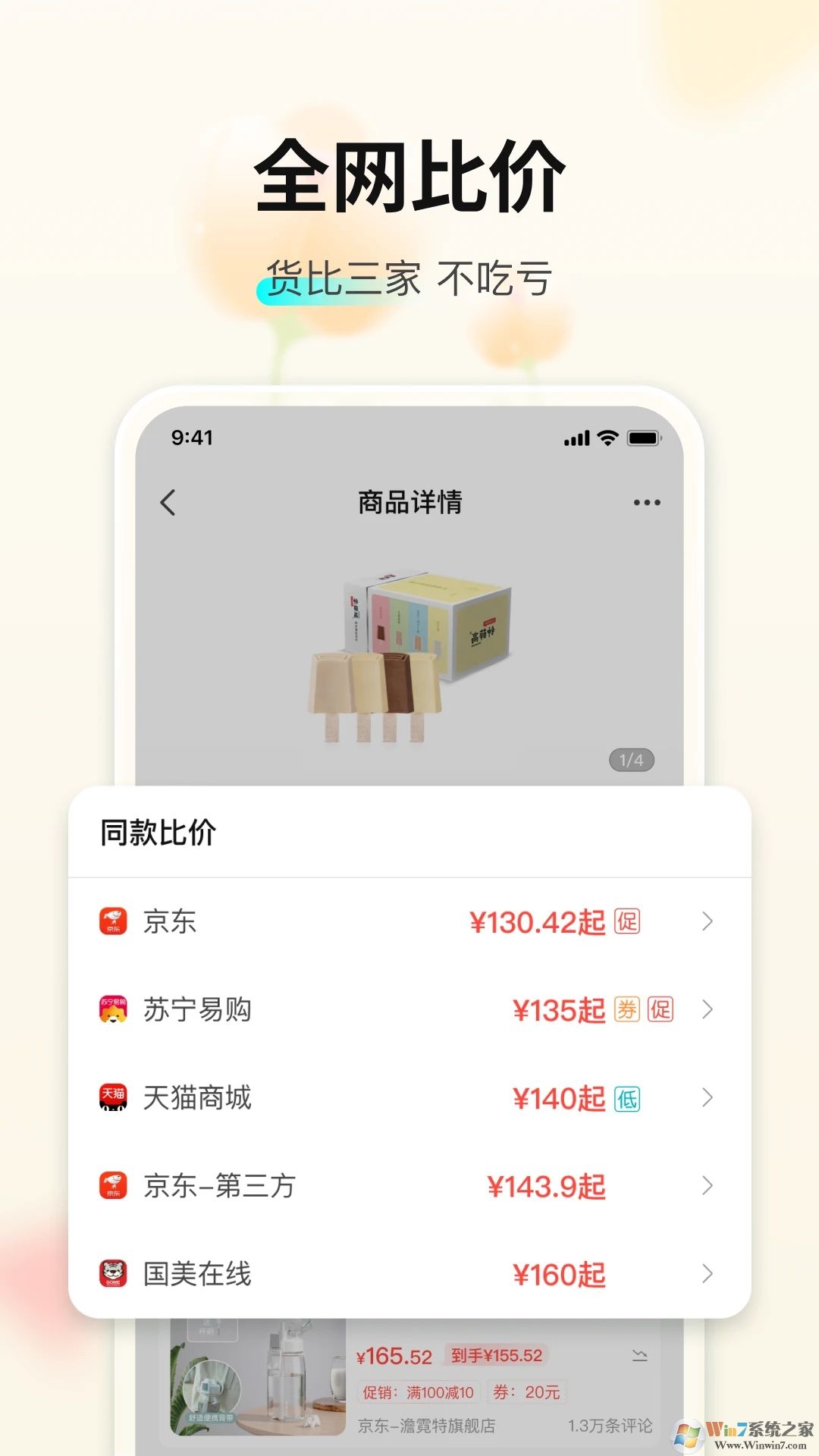Open the more options menu on 商品详情
The width and height of the screenshot is (819, 1456).
coord(645,502)
